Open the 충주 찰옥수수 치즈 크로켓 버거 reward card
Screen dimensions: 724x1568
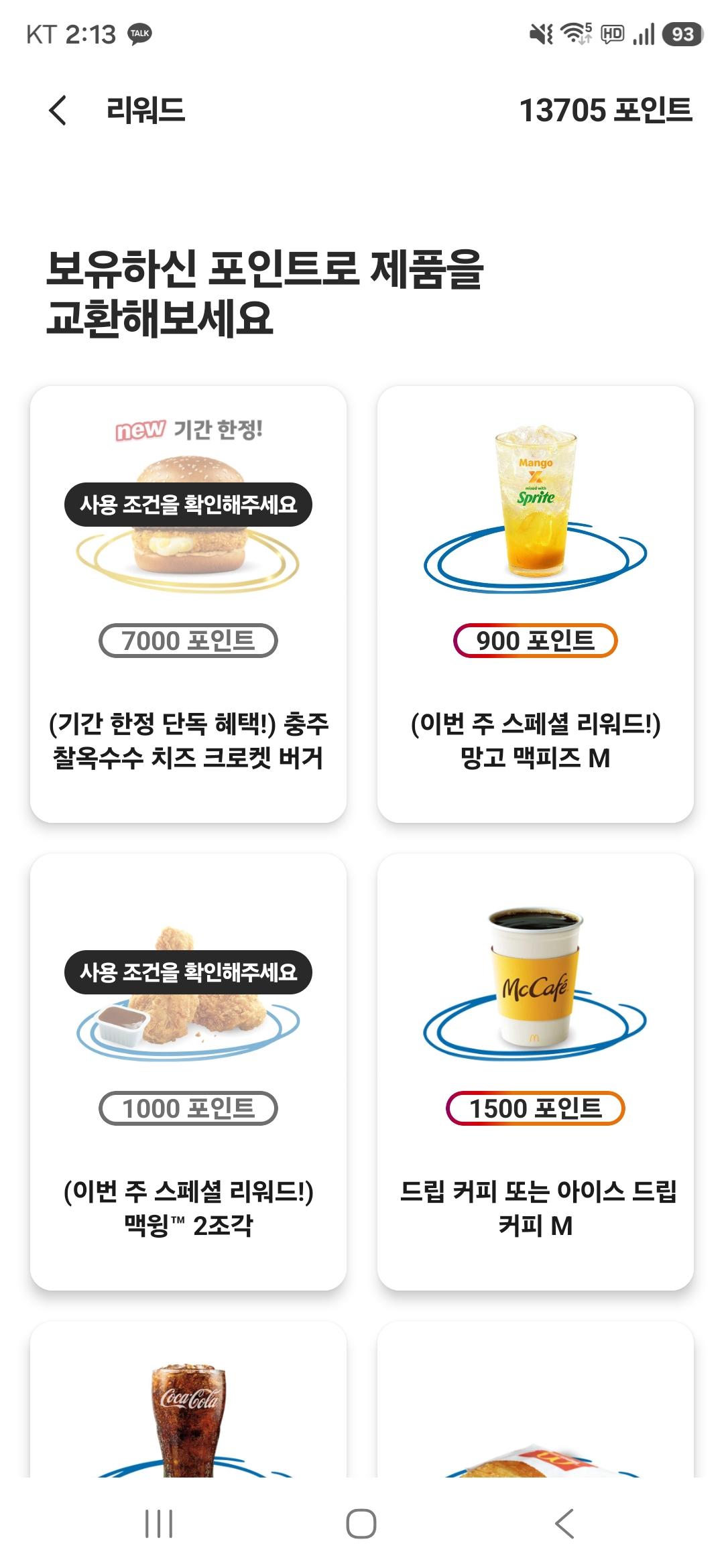(188, 604)
